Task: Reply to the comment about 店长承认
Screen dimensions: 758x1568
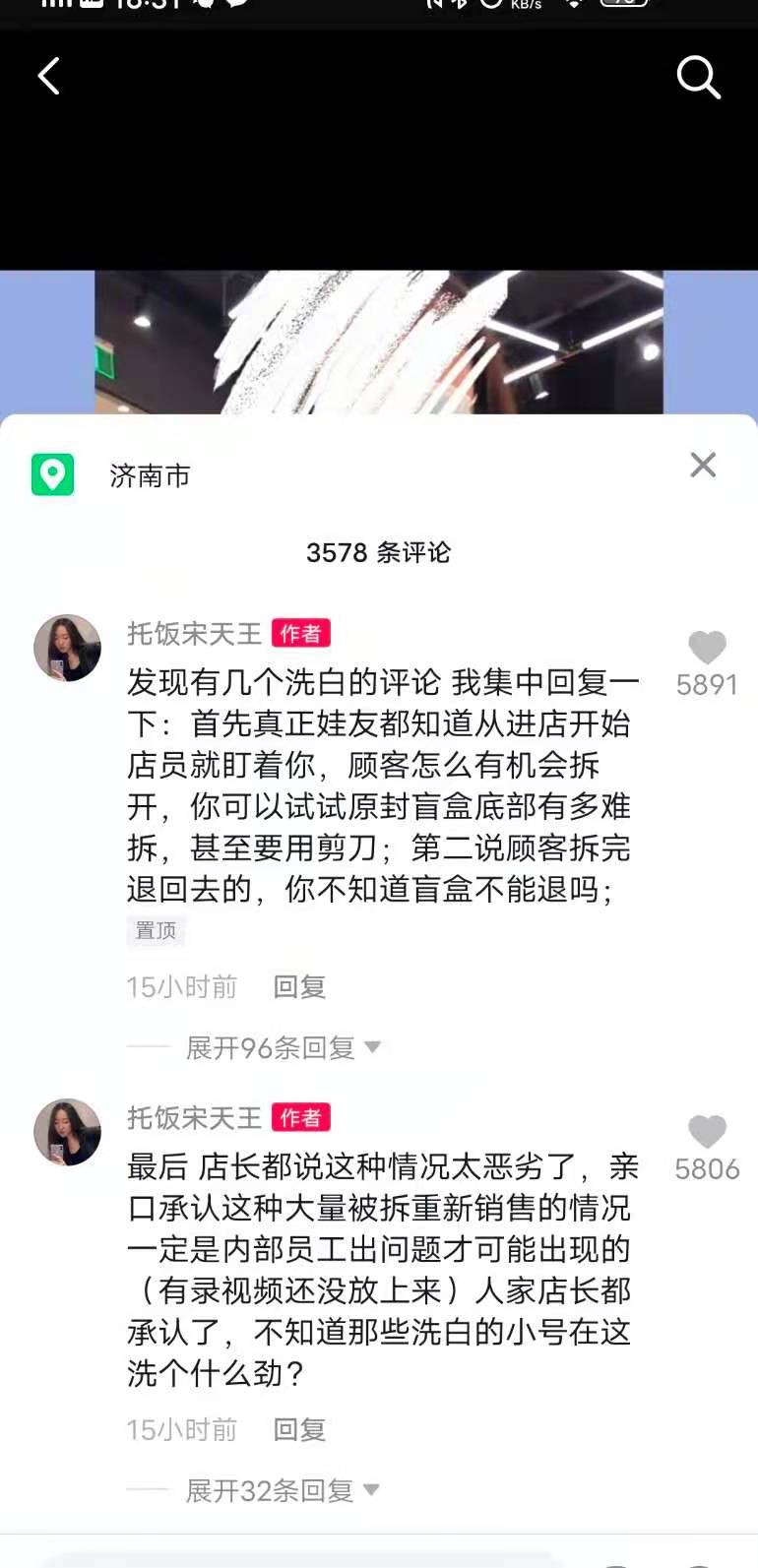Action: click(299, 1429)
